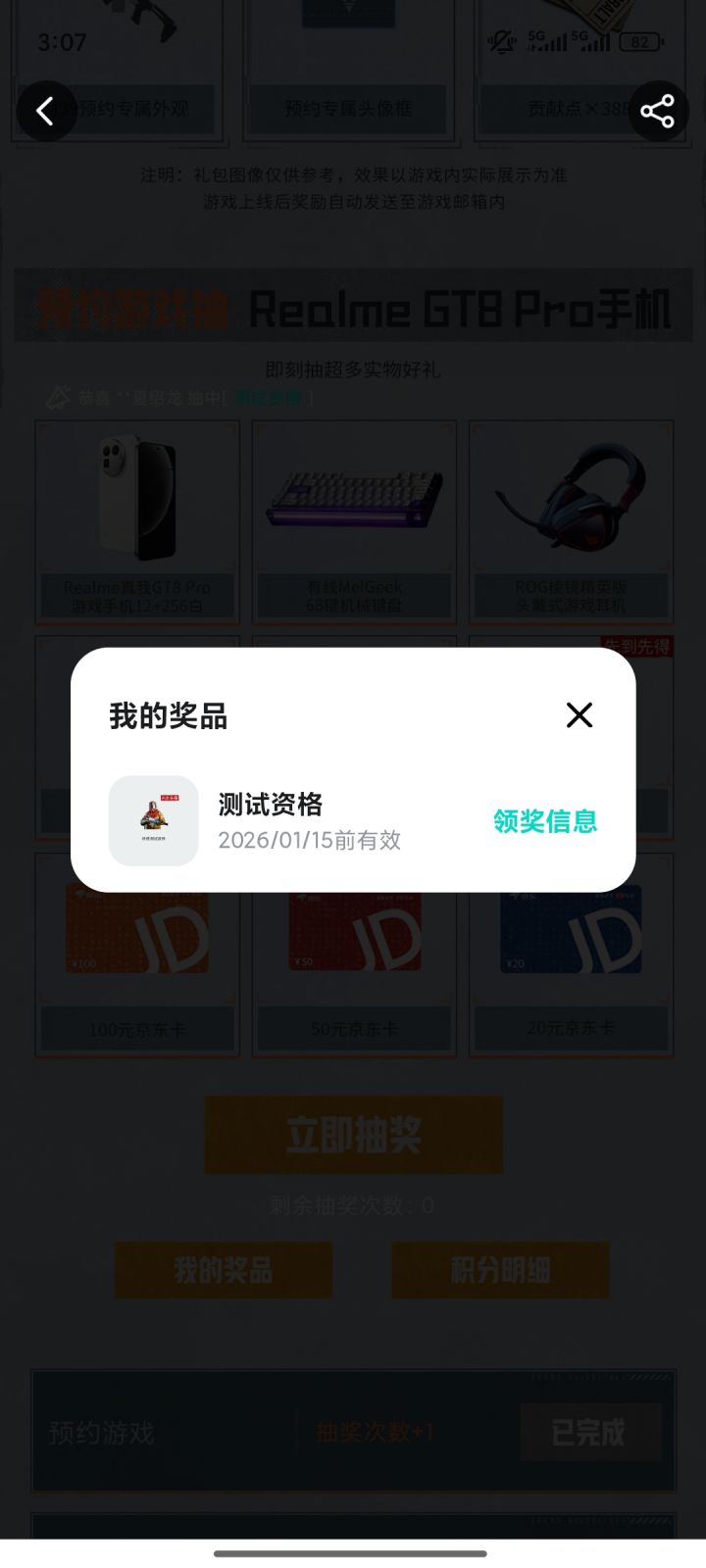
Task: Select the 50元京东卡 prize card
Action: pyautogui.click(x=353, y=931)
